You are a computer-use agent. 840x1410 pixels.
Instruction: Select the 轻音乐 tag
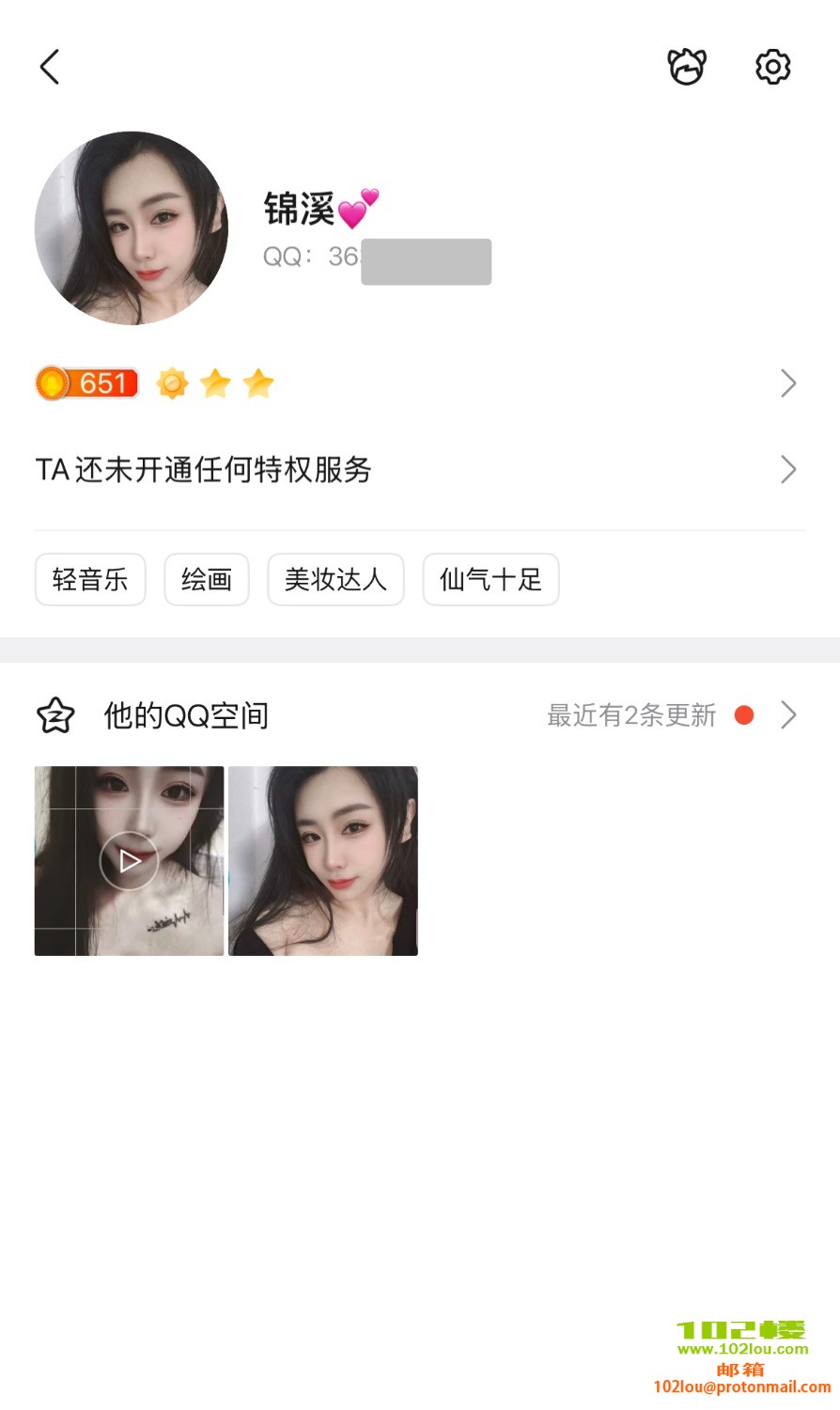pos(90,579)
